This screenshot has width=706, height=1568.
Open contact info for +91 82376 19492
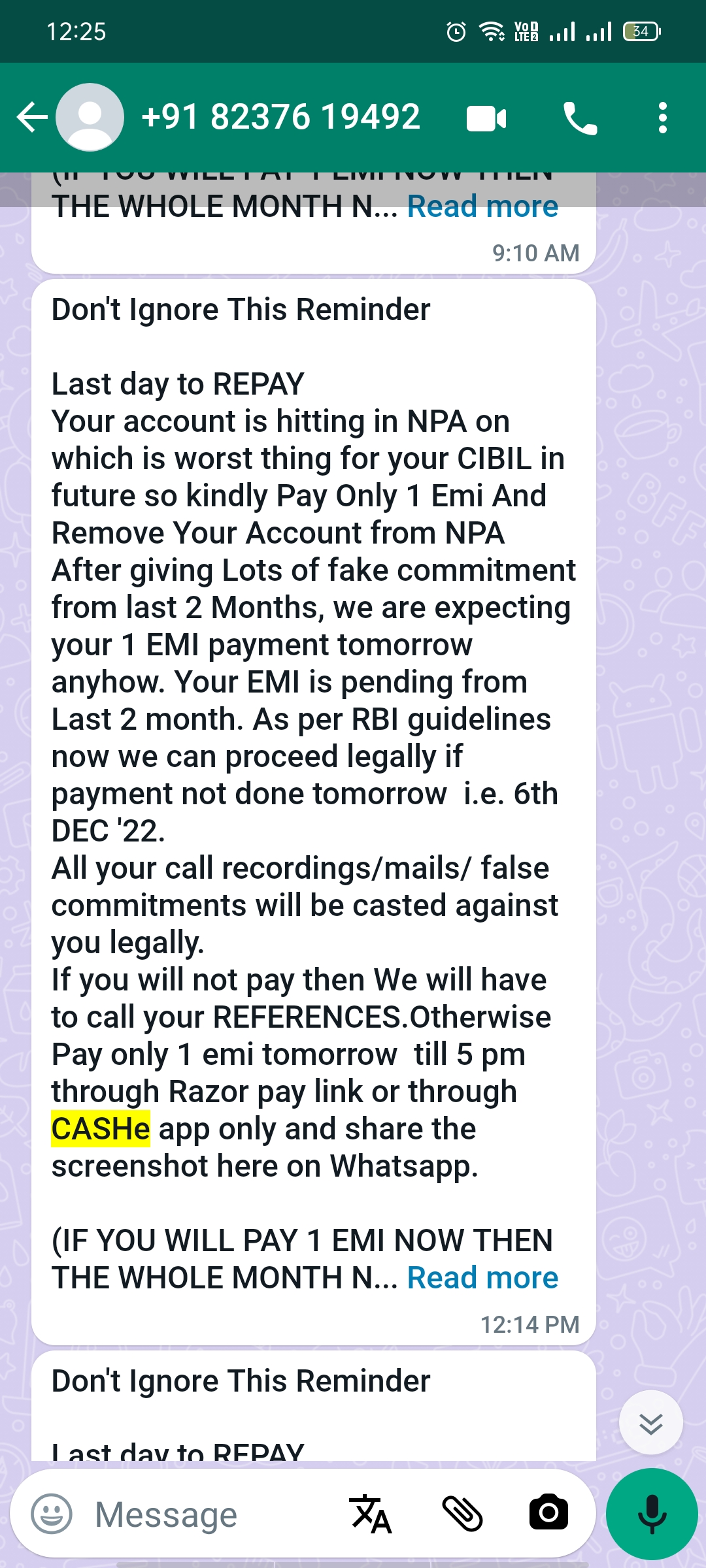pos(281,118)
